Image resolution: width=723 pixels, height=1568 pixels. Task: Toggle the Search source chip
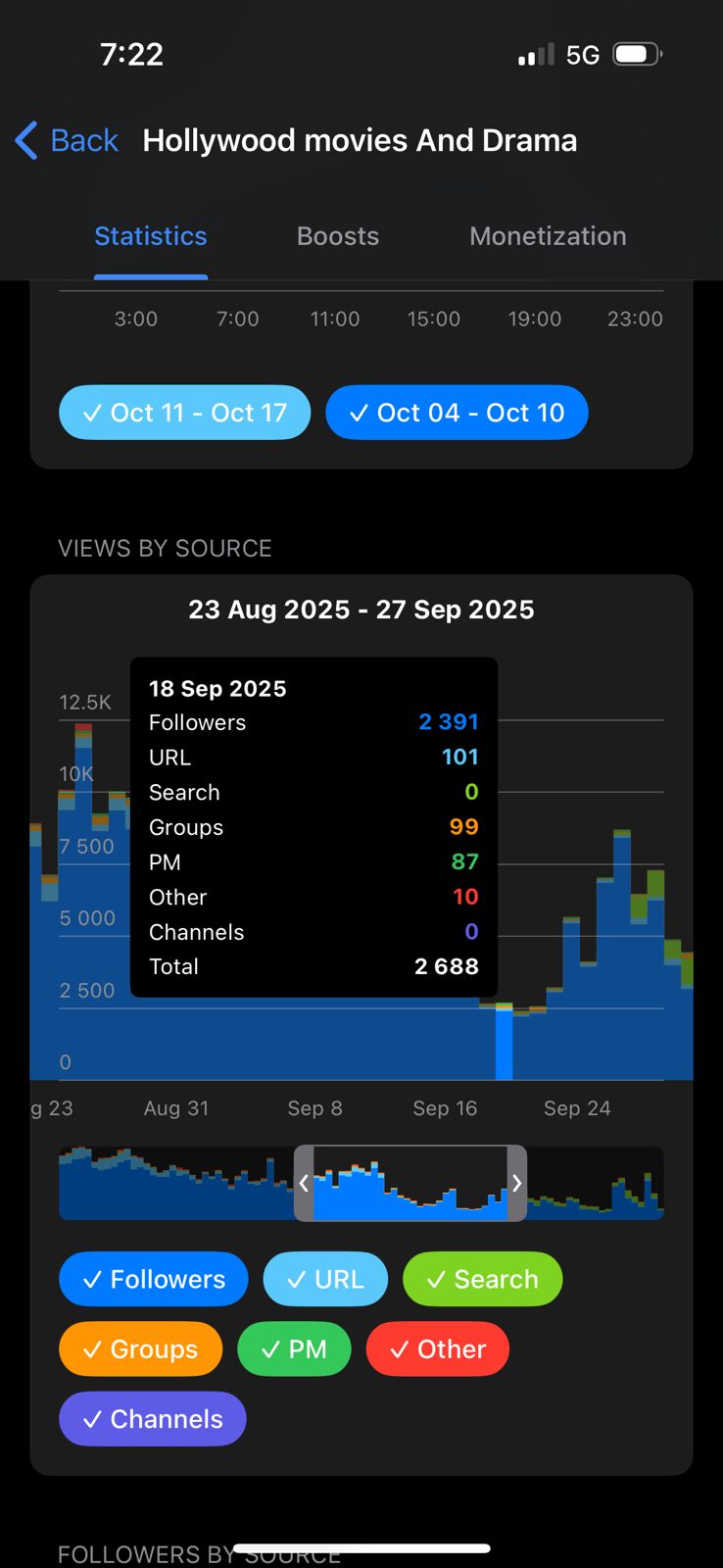click(483, 1279)
